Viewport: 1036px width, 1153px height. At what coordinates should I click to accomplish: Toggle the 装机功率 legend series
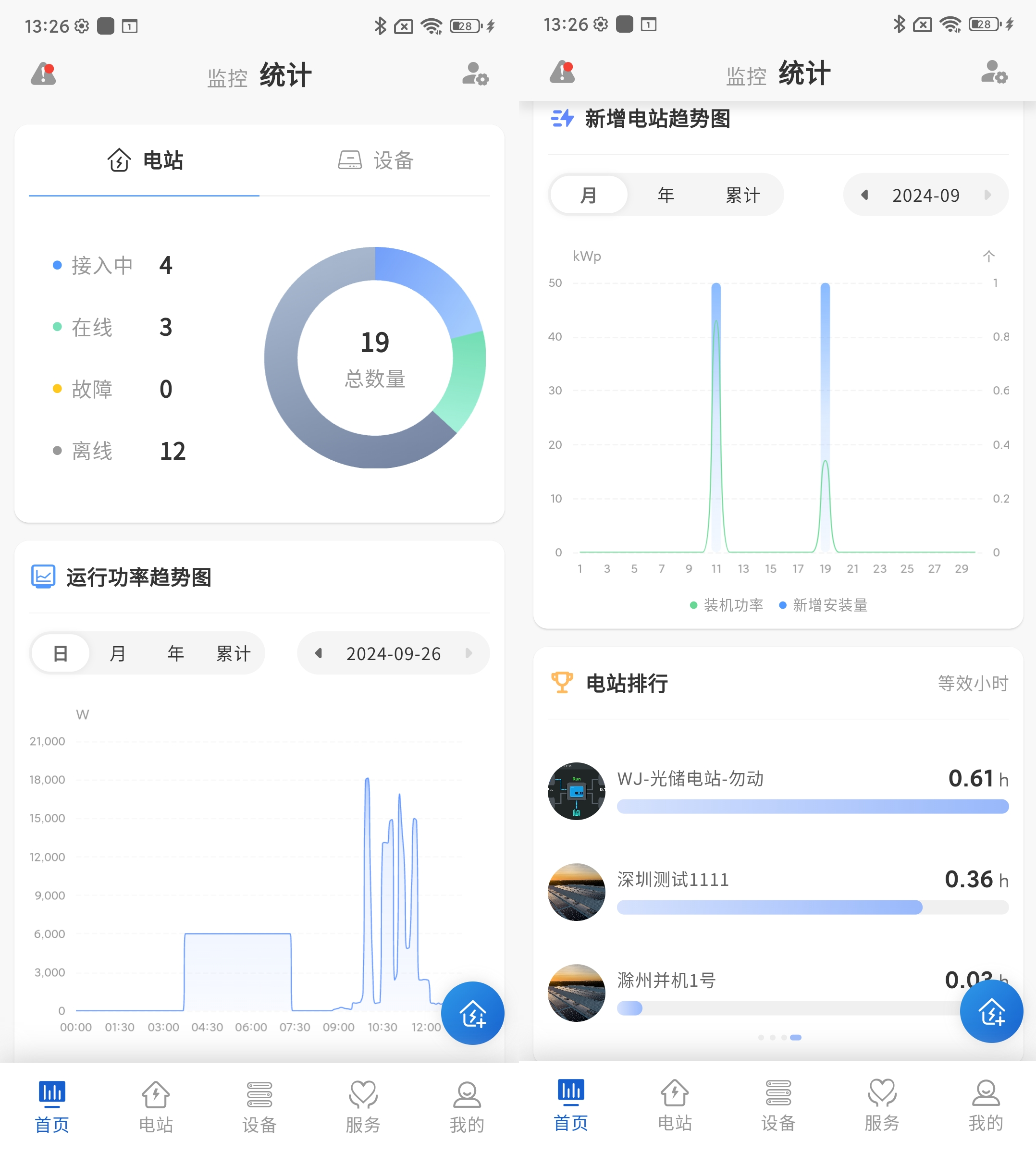pos(727,605)
